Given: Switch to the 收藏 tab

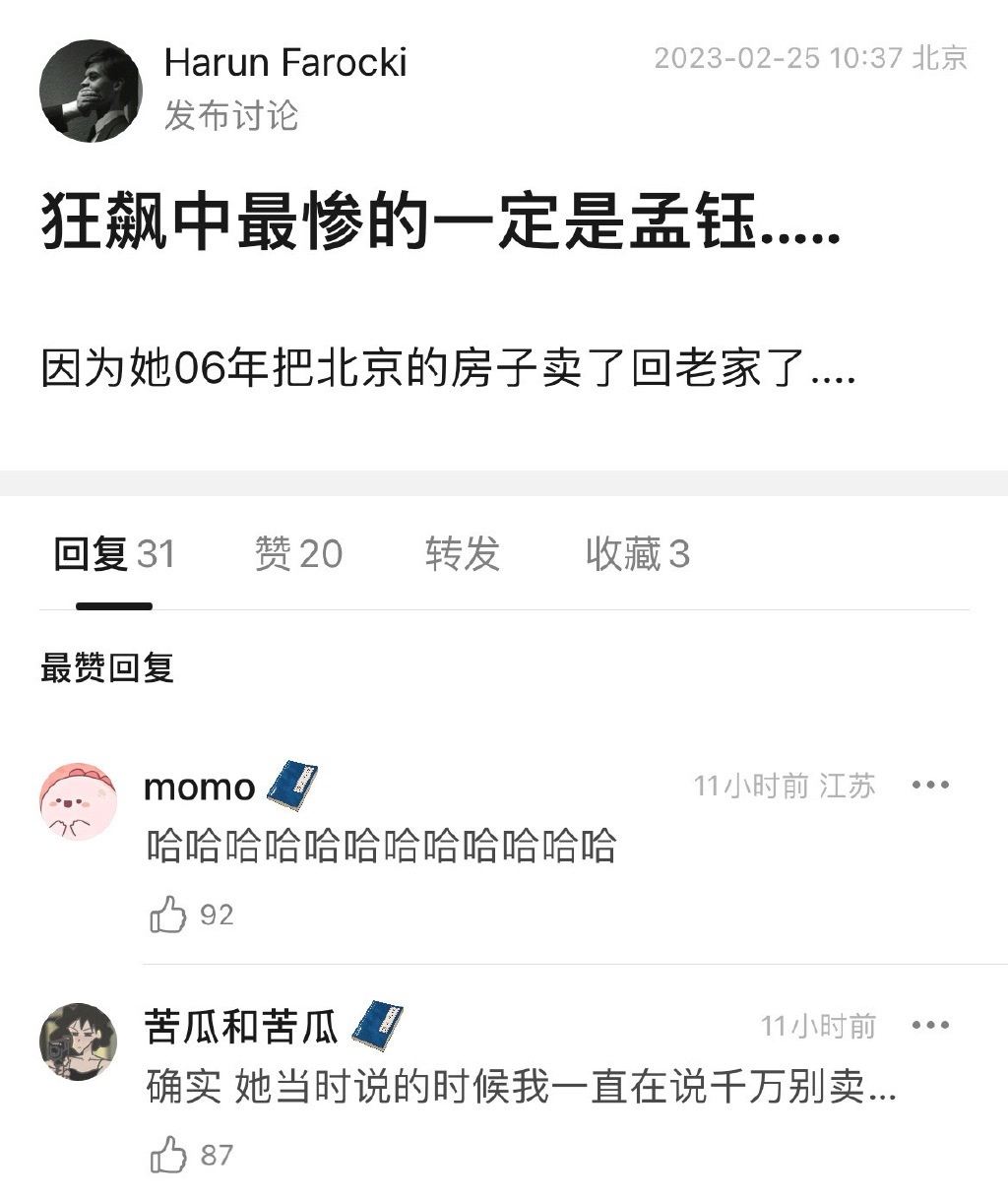Looking at the screenshot, I should point(636,554).
